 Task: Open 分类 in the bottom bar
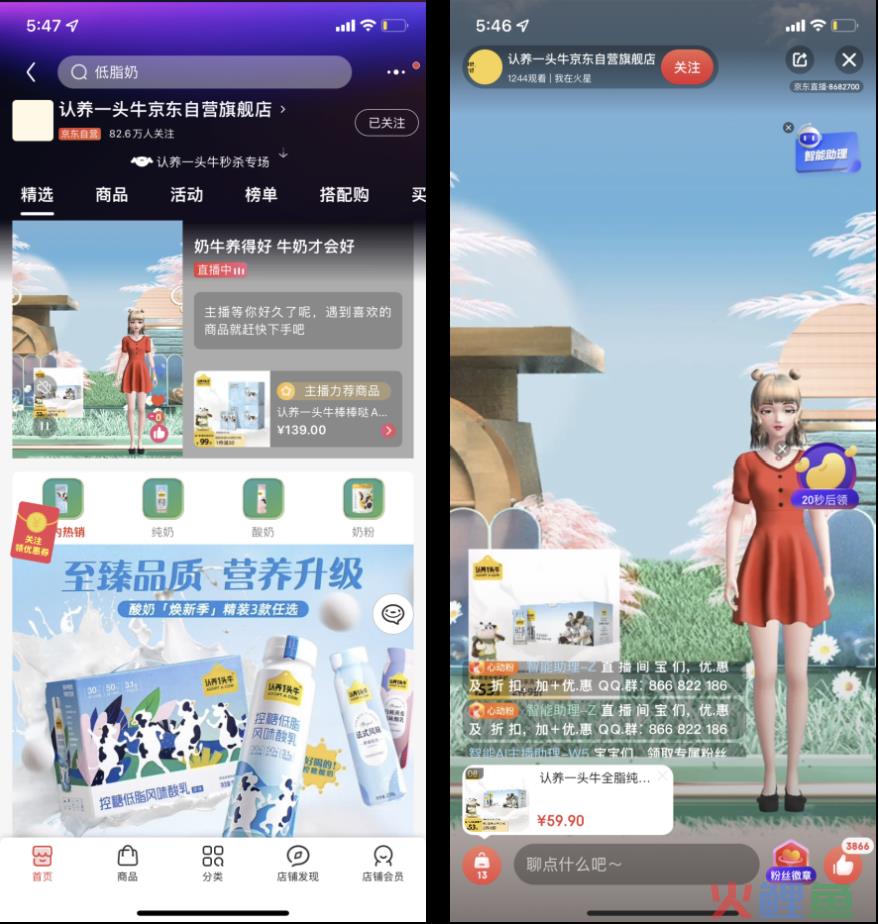(213, 864)
